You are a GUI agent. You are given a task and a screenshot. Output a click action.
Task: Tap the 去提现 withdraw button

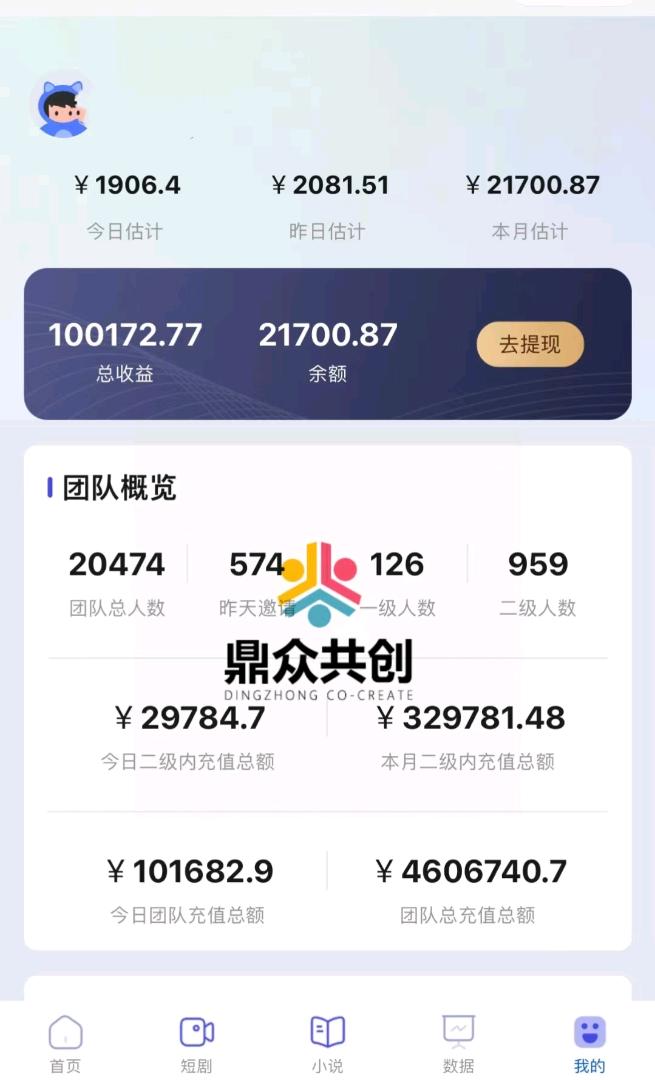[x=530, y=345]
